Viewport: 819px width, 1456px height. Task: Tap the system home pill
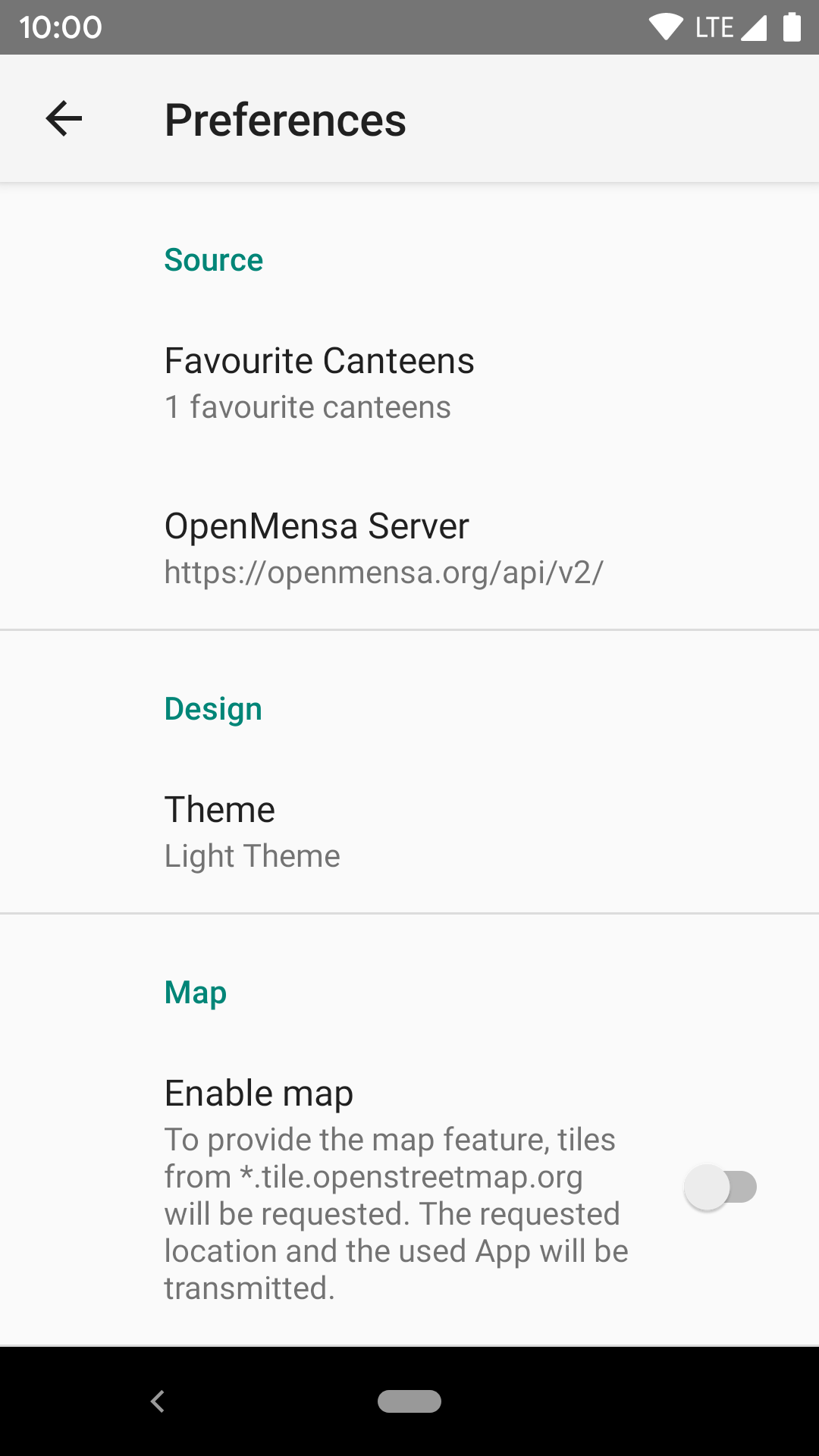point(409,1401)
